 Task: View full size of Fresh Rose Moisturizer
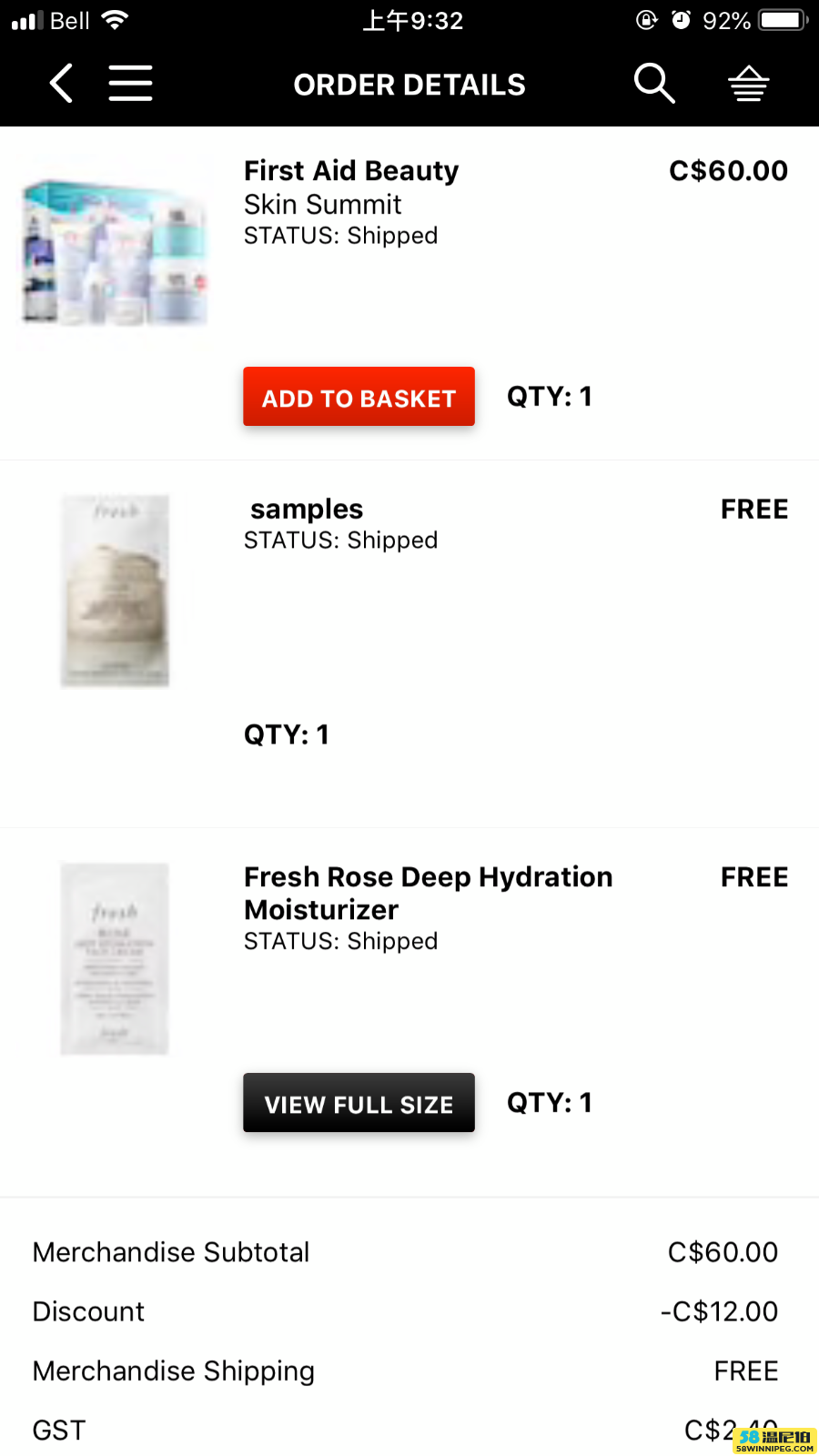(x=359, y=1103)
